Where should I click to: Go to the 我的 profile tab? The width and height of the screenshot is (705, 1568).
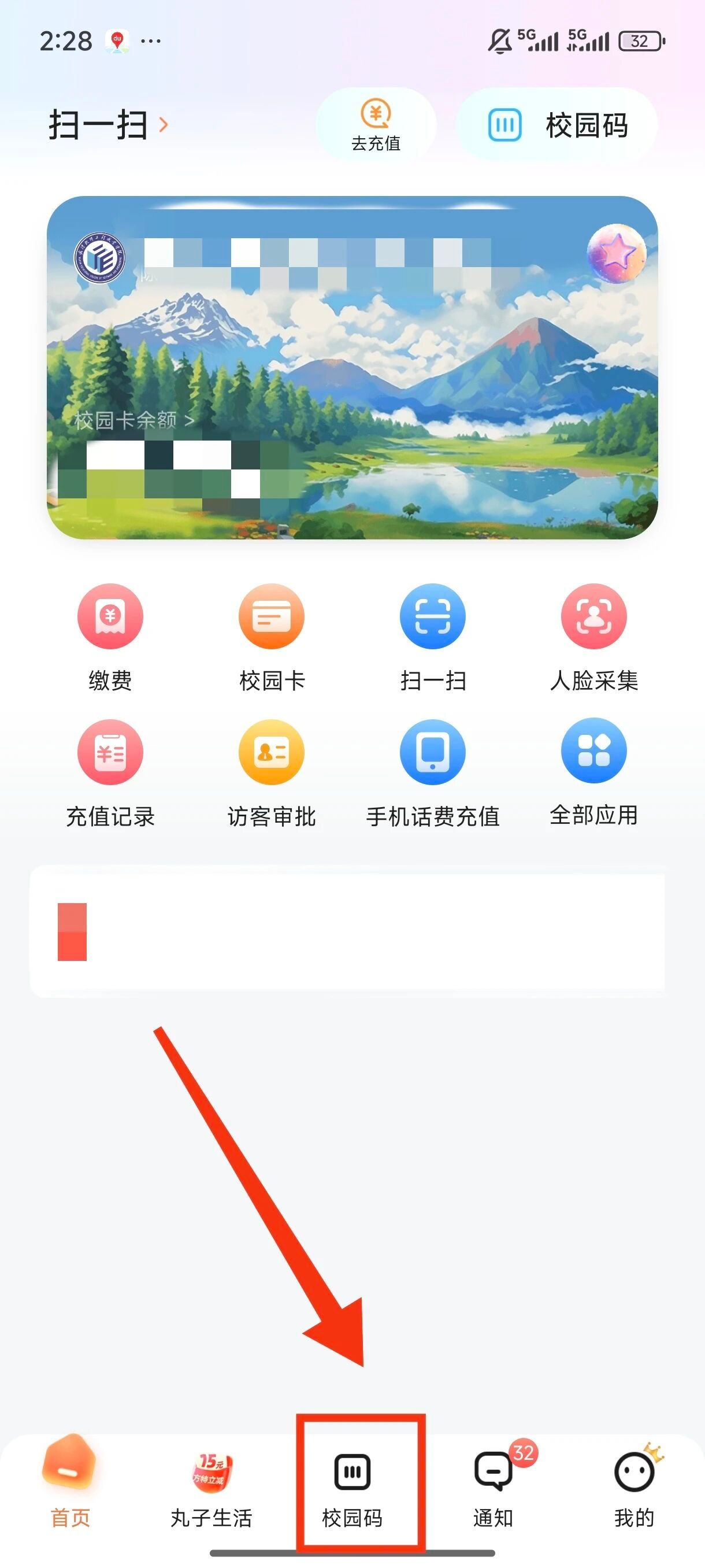click(634, 1485)
